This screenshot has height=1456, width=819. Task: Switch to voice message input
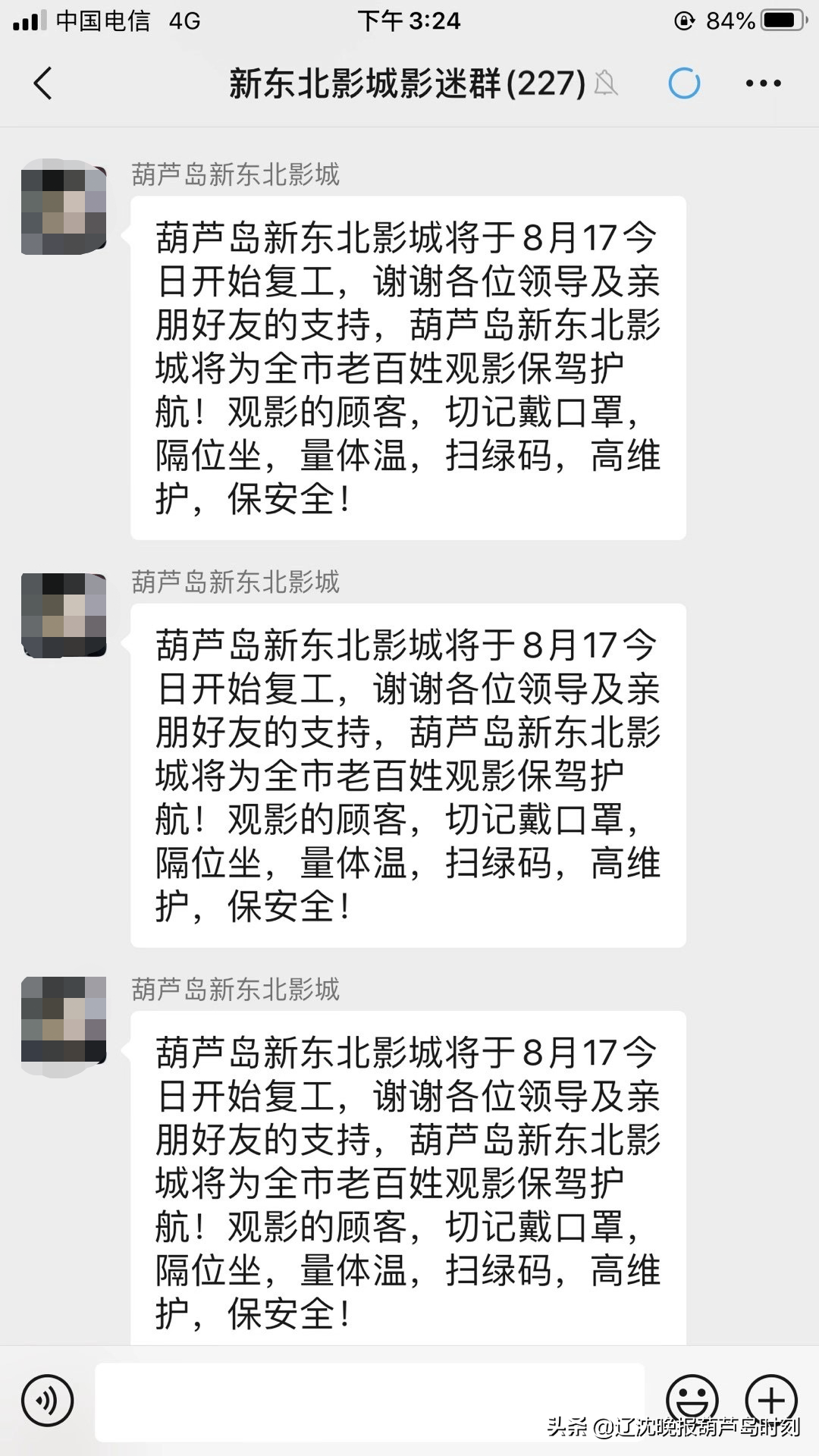(48, 1401)
